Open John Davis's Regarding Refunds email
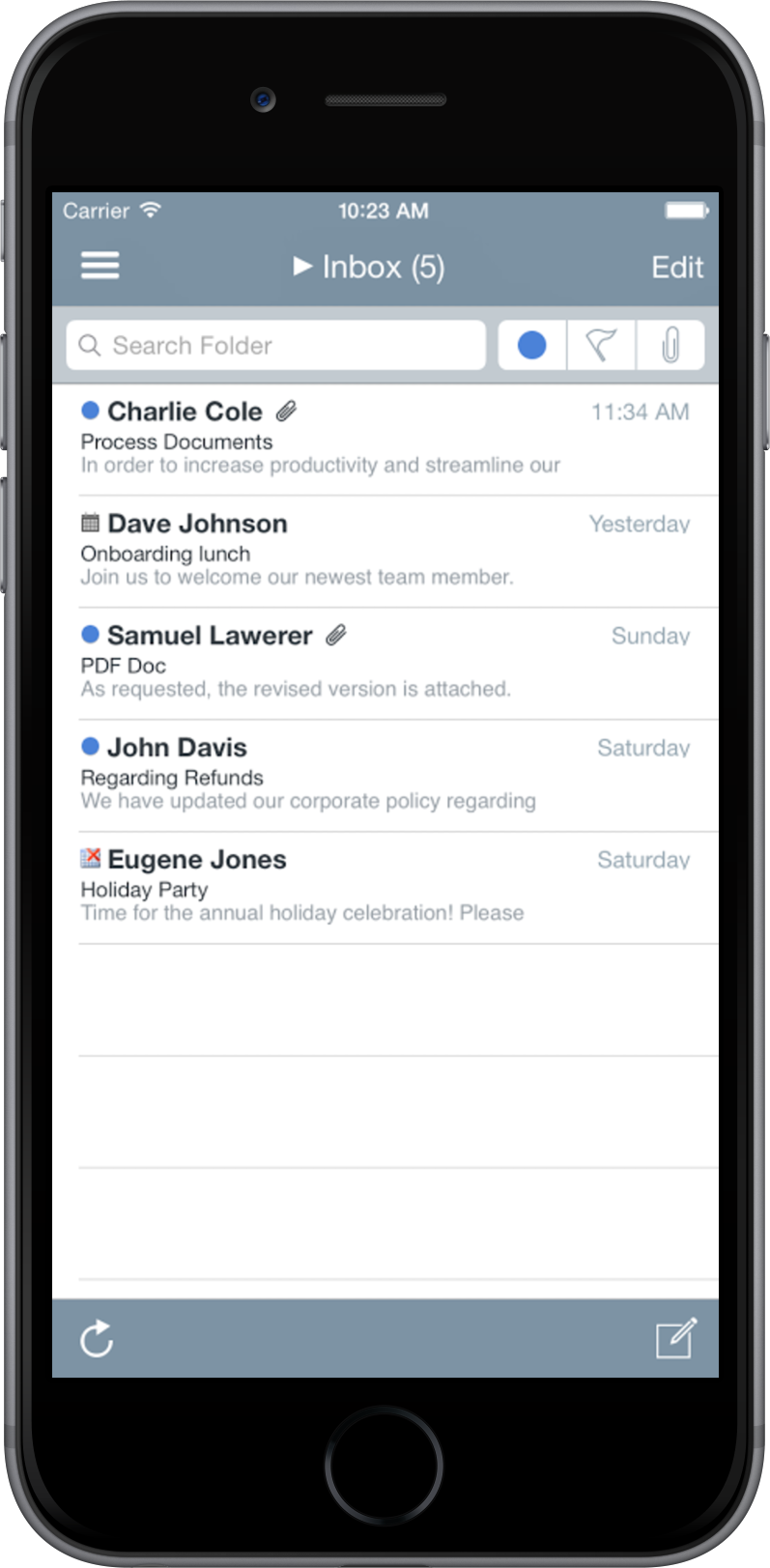Image resolution: width=770 pixels, height=1568 pixels. (385, 776)
